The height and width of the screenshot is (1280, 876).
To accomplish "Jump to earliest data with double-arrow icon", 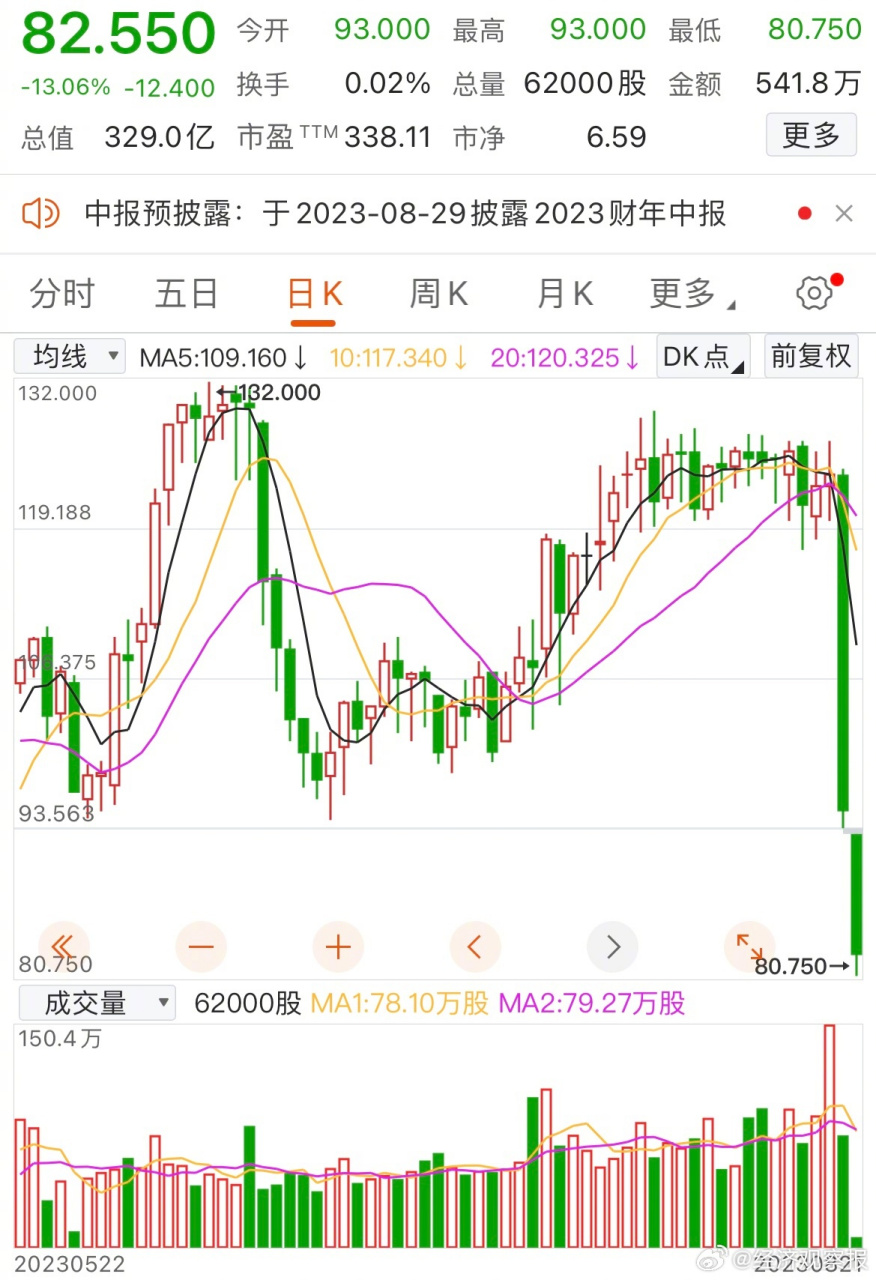I will [63, 947].
